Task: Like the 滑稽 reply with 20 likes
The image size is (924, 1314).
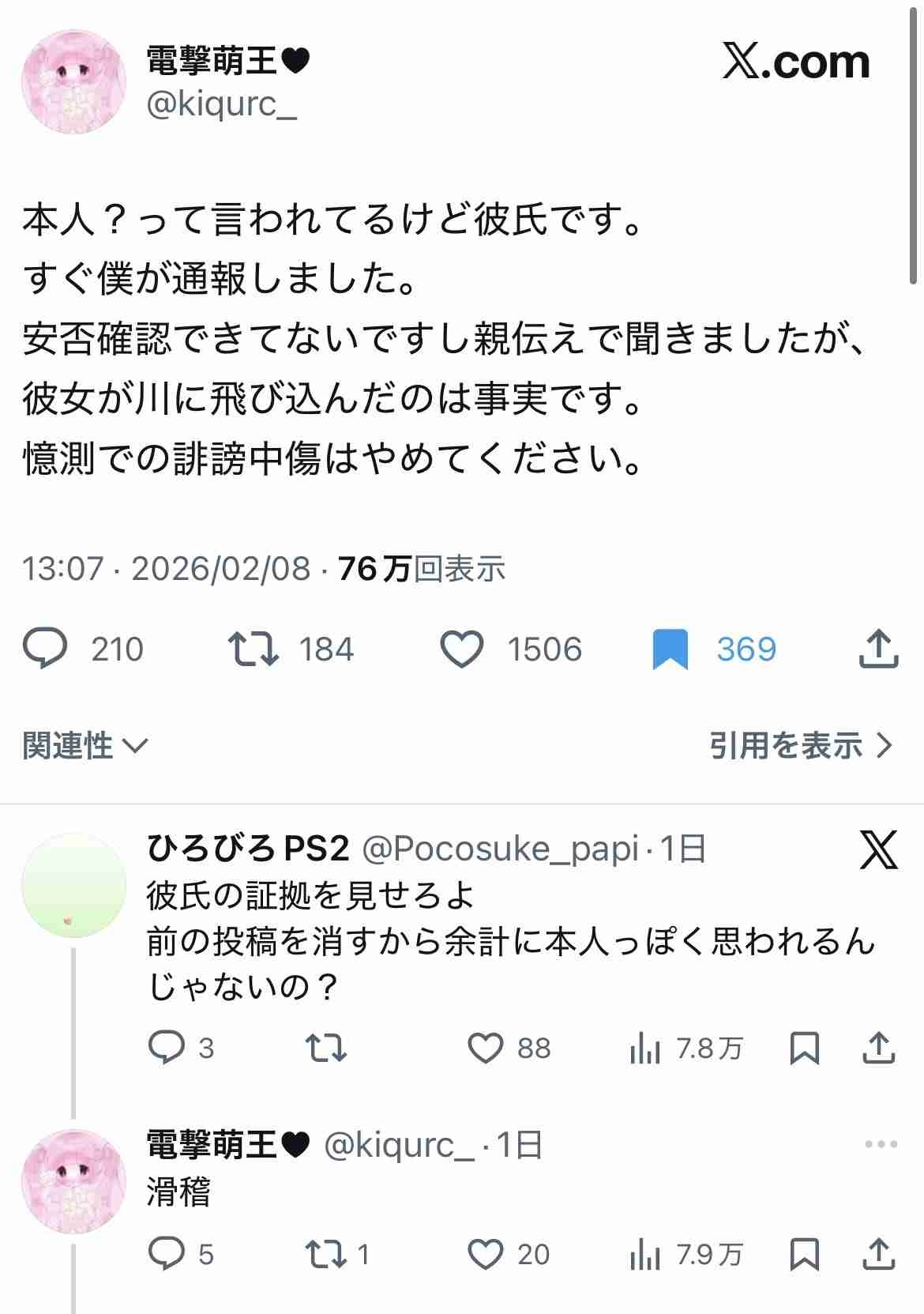Action: [485, 1254]
